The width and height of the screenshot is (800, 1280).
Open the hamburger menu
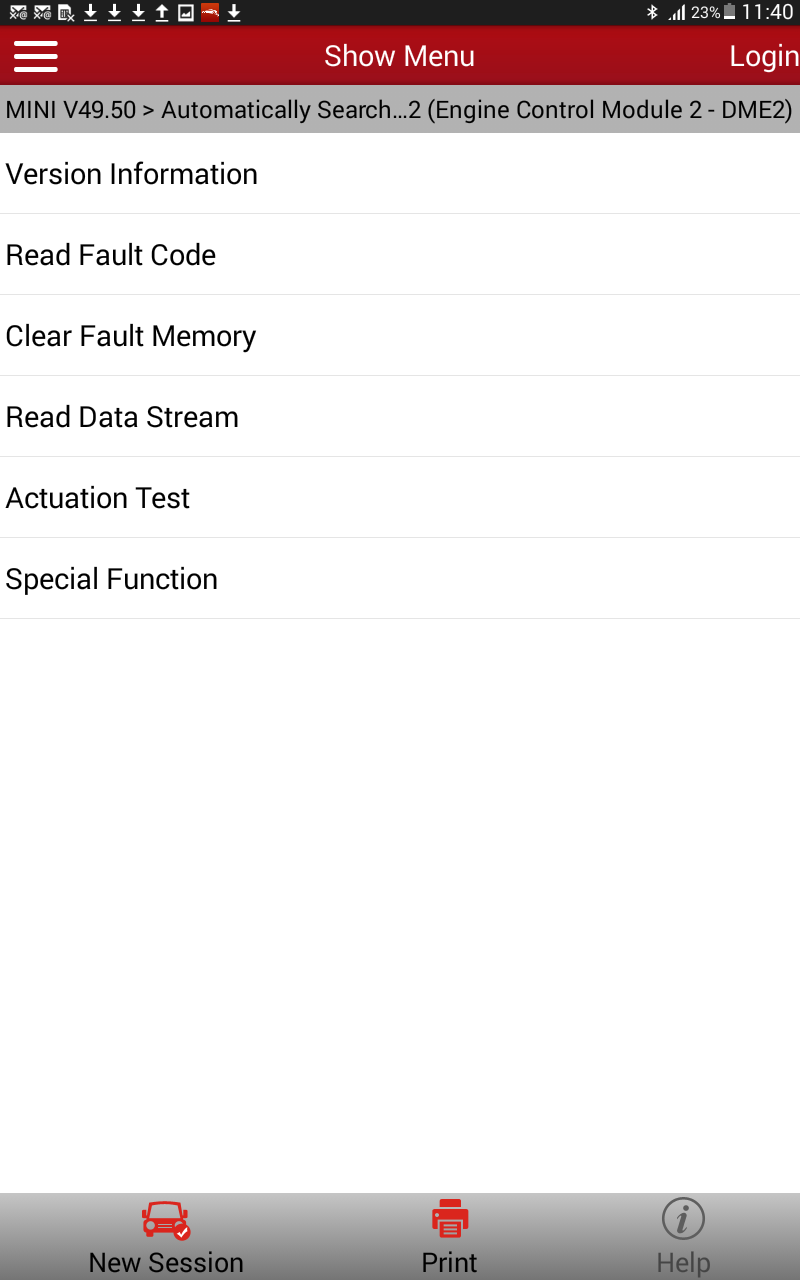tap(36, 56)
